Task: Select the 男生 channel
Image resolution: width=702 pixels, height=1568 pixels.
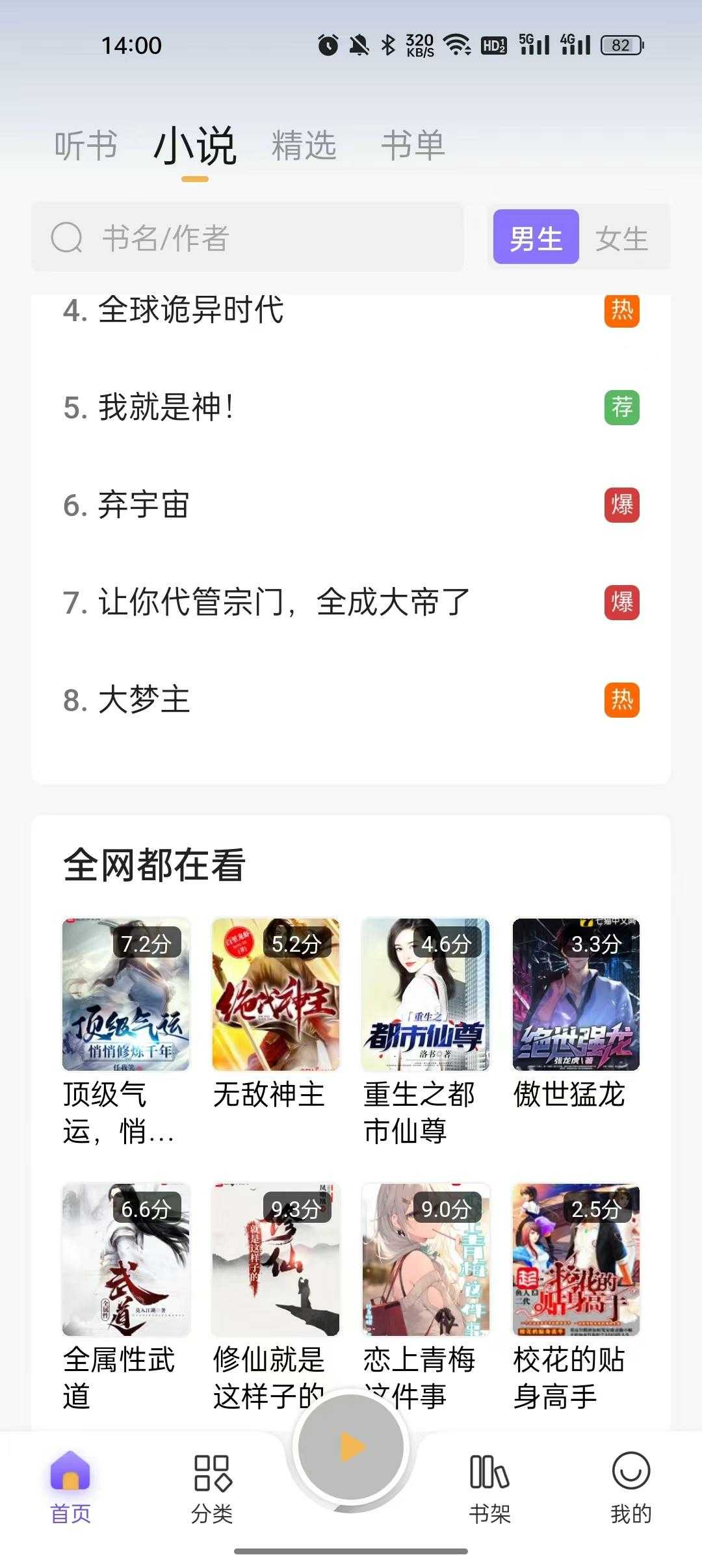Action: 536,238
